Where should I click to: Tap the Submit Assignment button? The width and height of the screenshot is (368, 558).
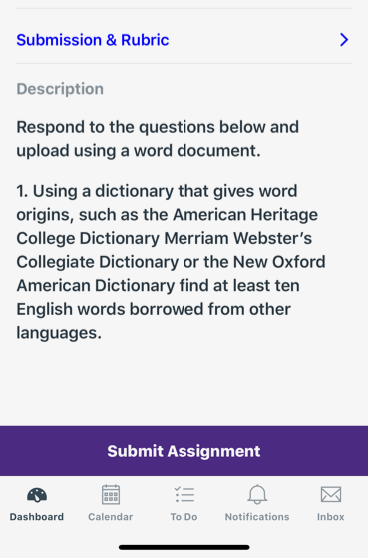[x=184, y=451]
